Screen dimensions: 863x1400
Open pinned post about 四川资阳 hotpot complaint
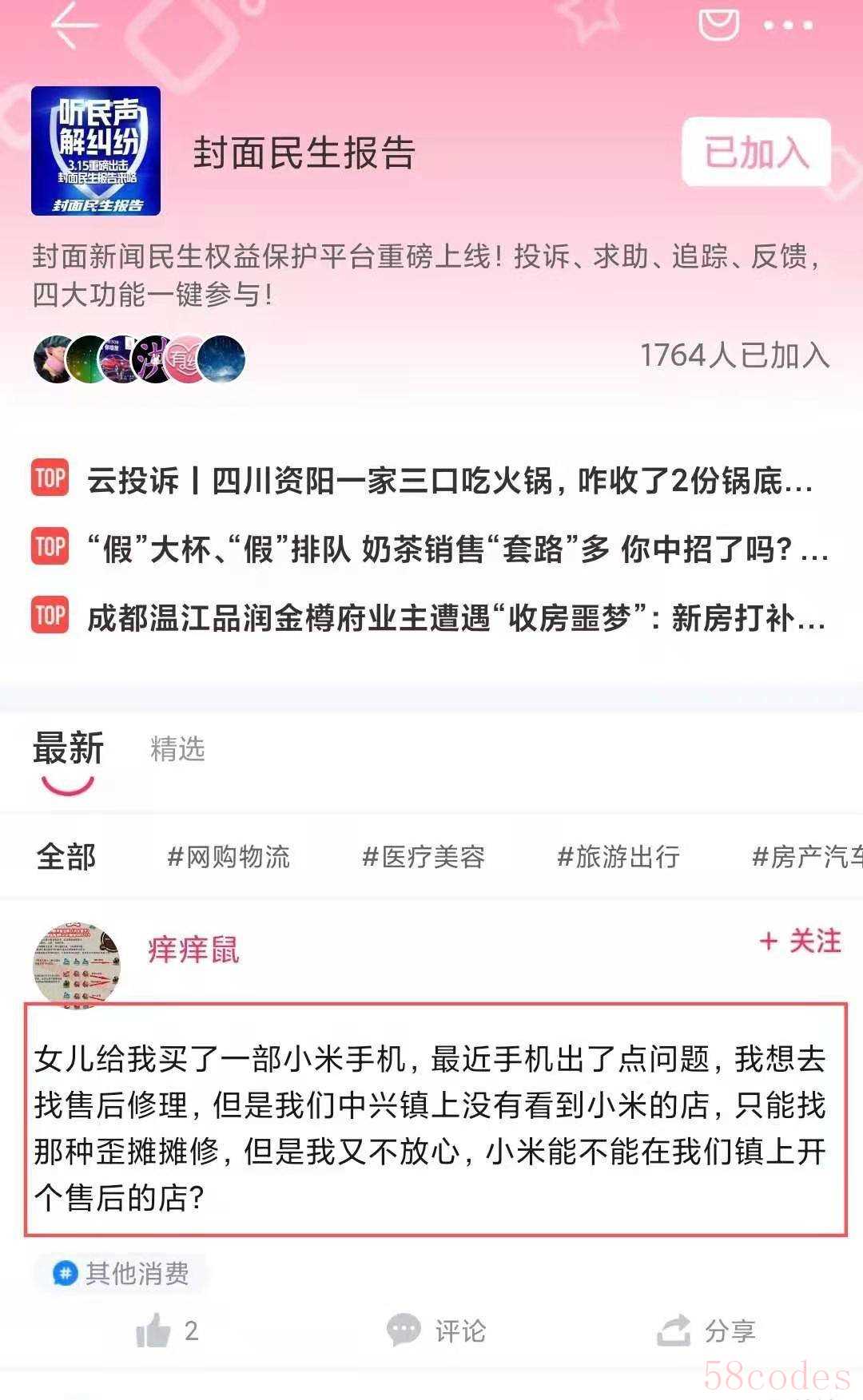click(x=449, y=481)
